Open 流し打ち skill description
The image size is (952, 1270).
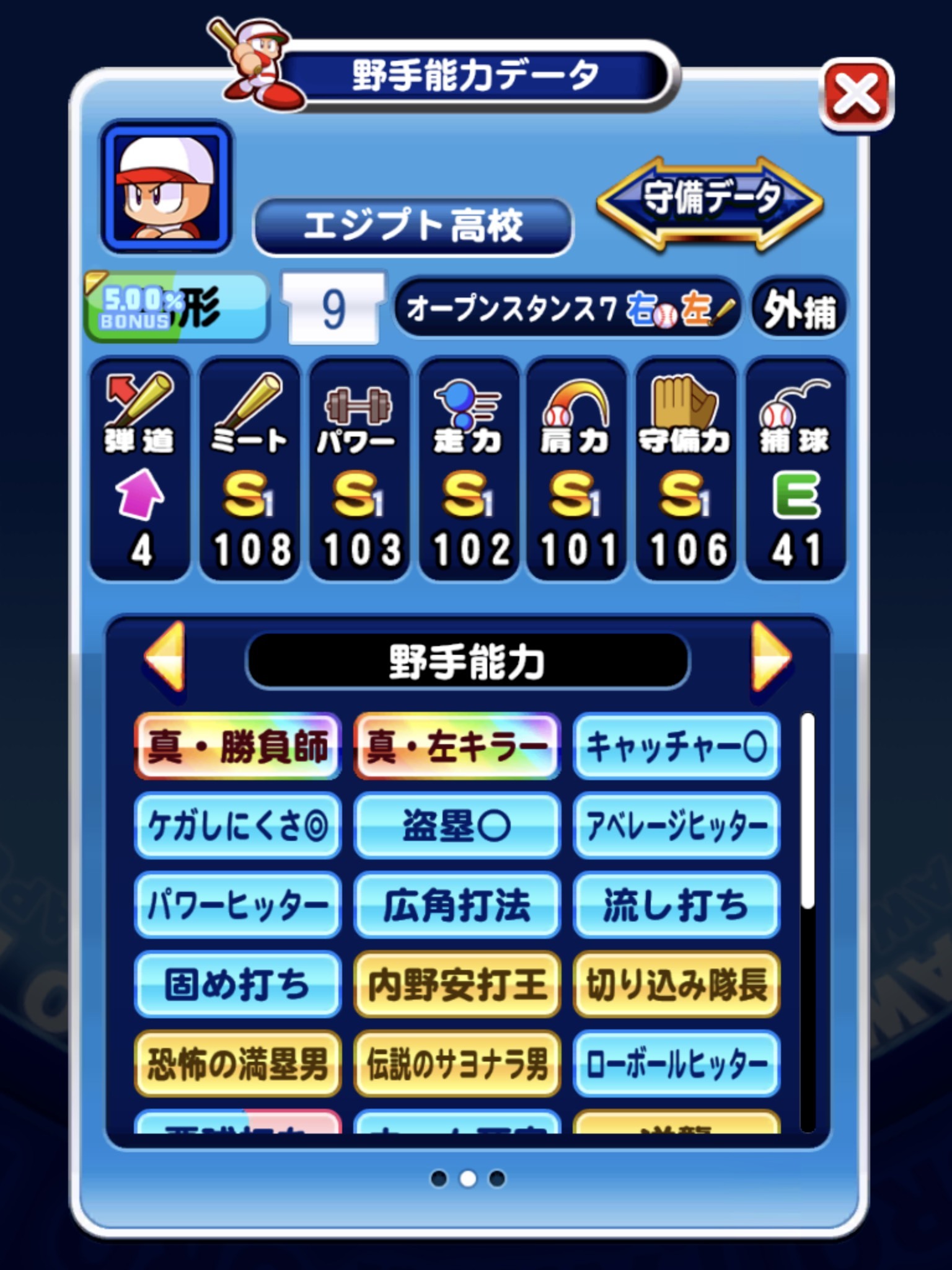click(676, 905)
